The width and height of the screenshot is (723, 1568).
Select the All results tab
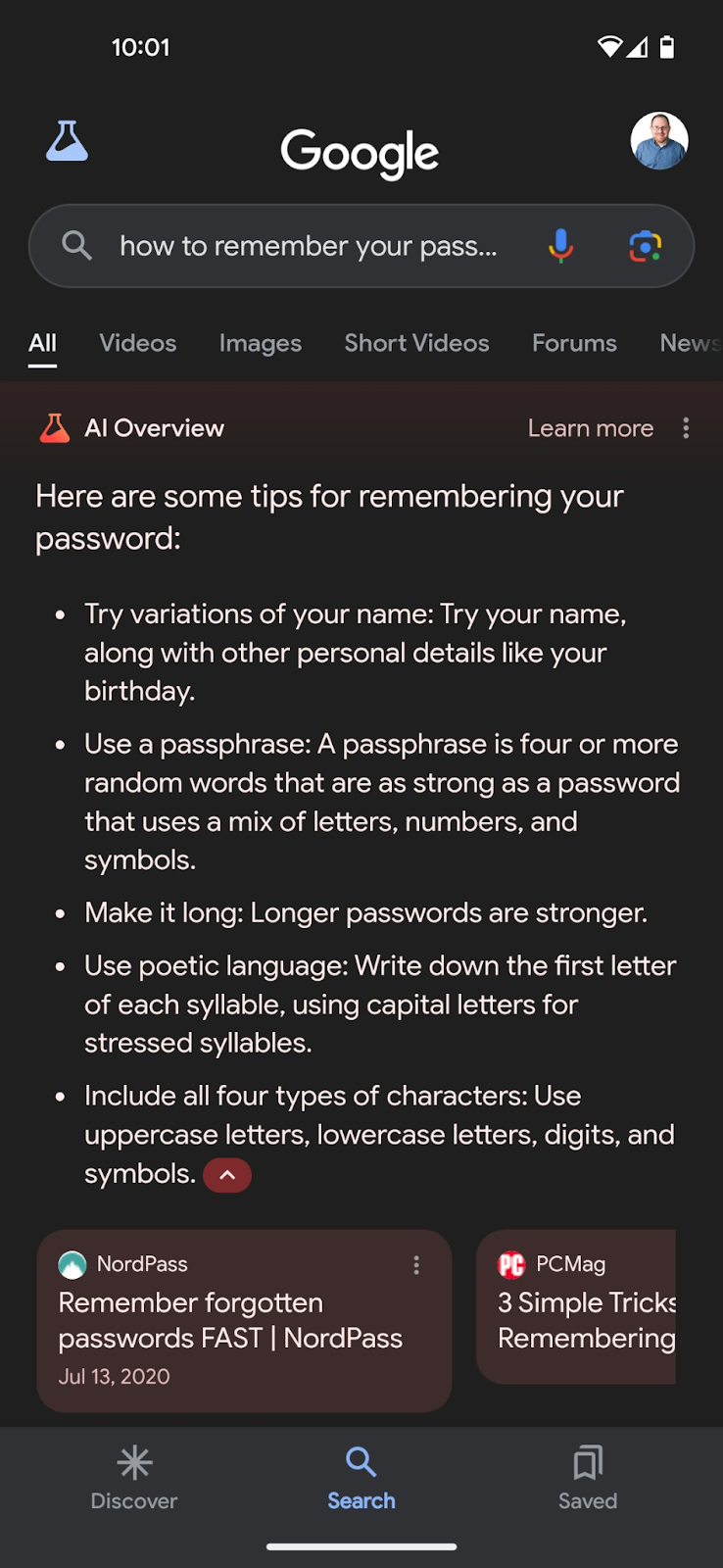42,343
